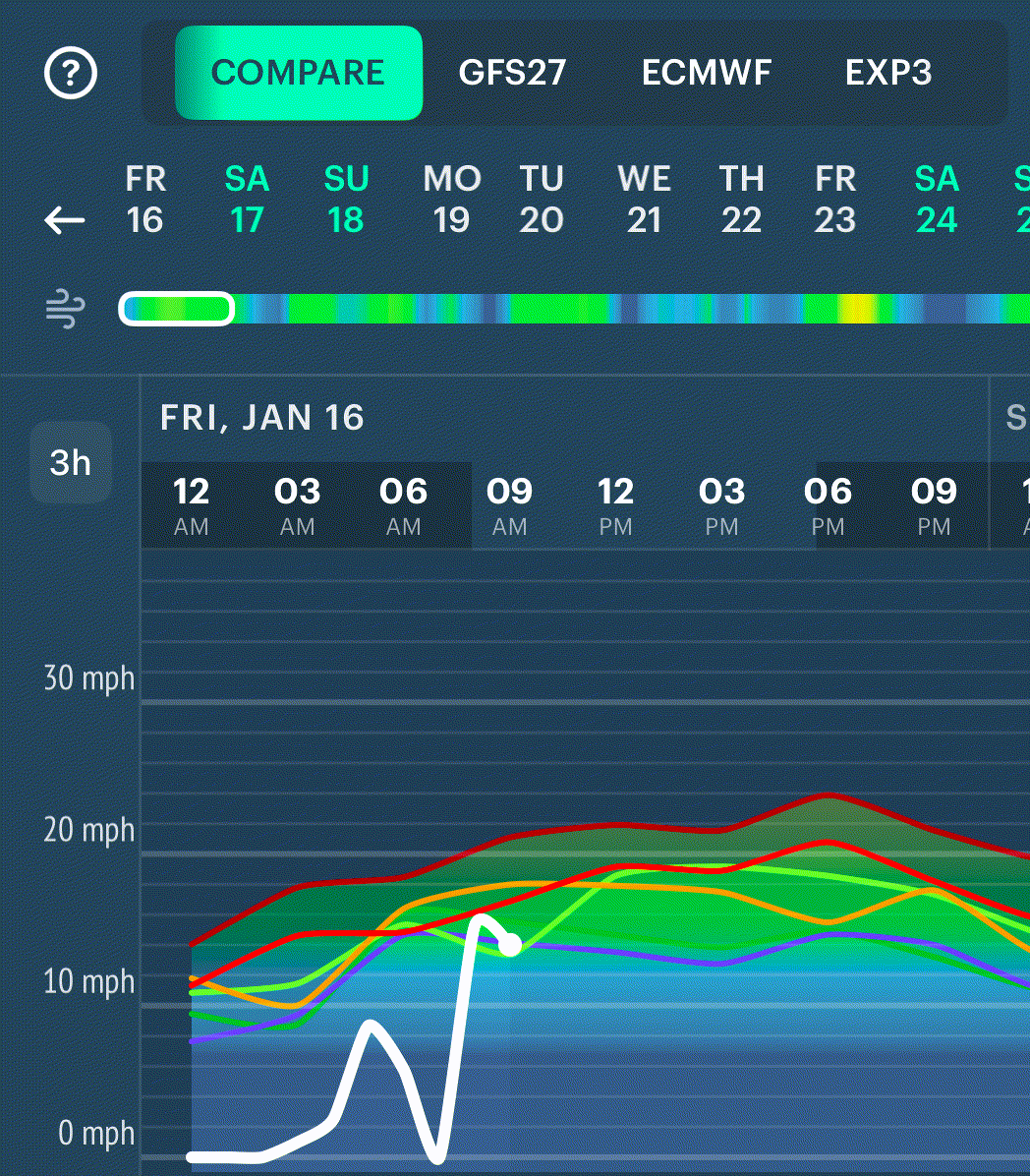This screenshot has width=1030, height=1176.
Task: Jump to Saturday 17 forecast
Action: [247, 200]
